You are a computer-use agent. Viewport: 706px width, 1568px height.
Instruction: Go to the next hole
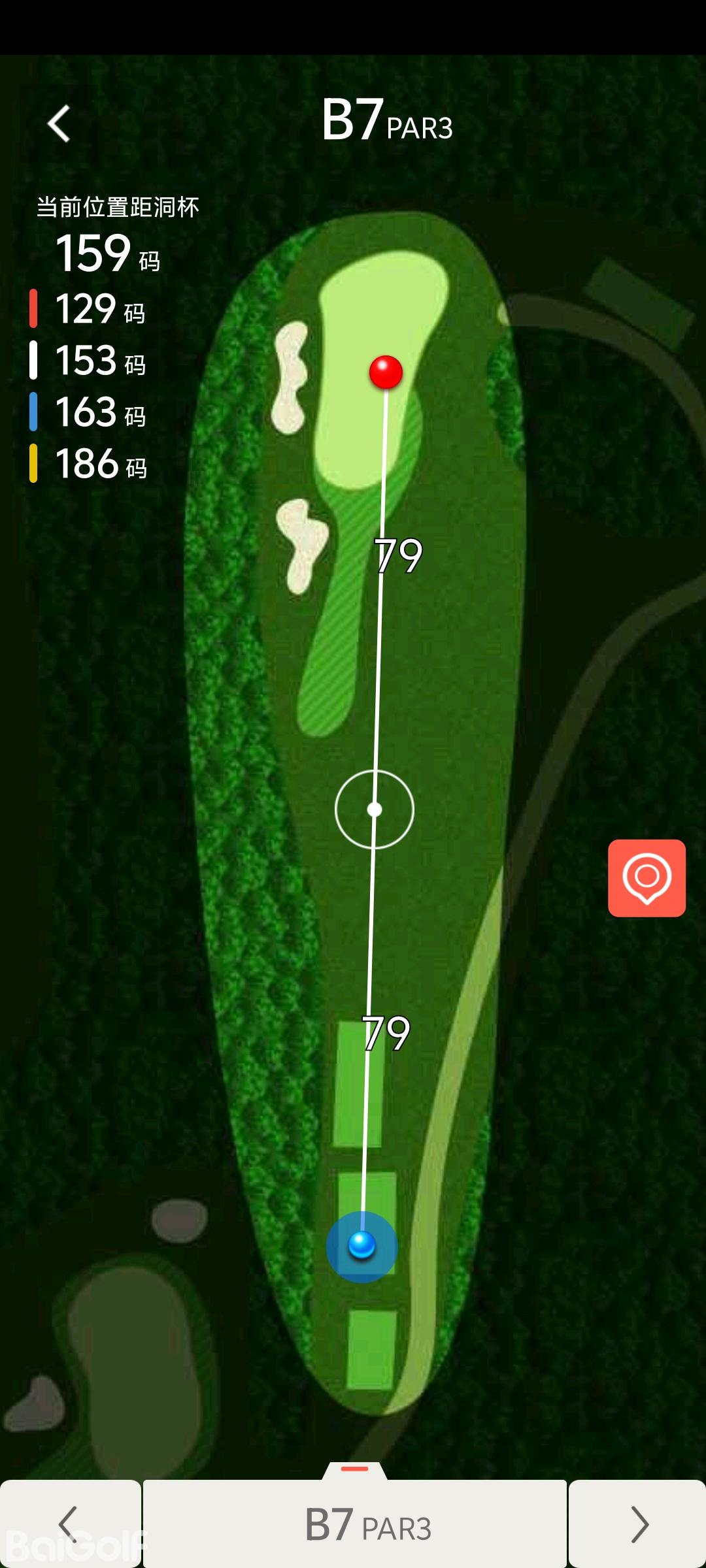637,1524
